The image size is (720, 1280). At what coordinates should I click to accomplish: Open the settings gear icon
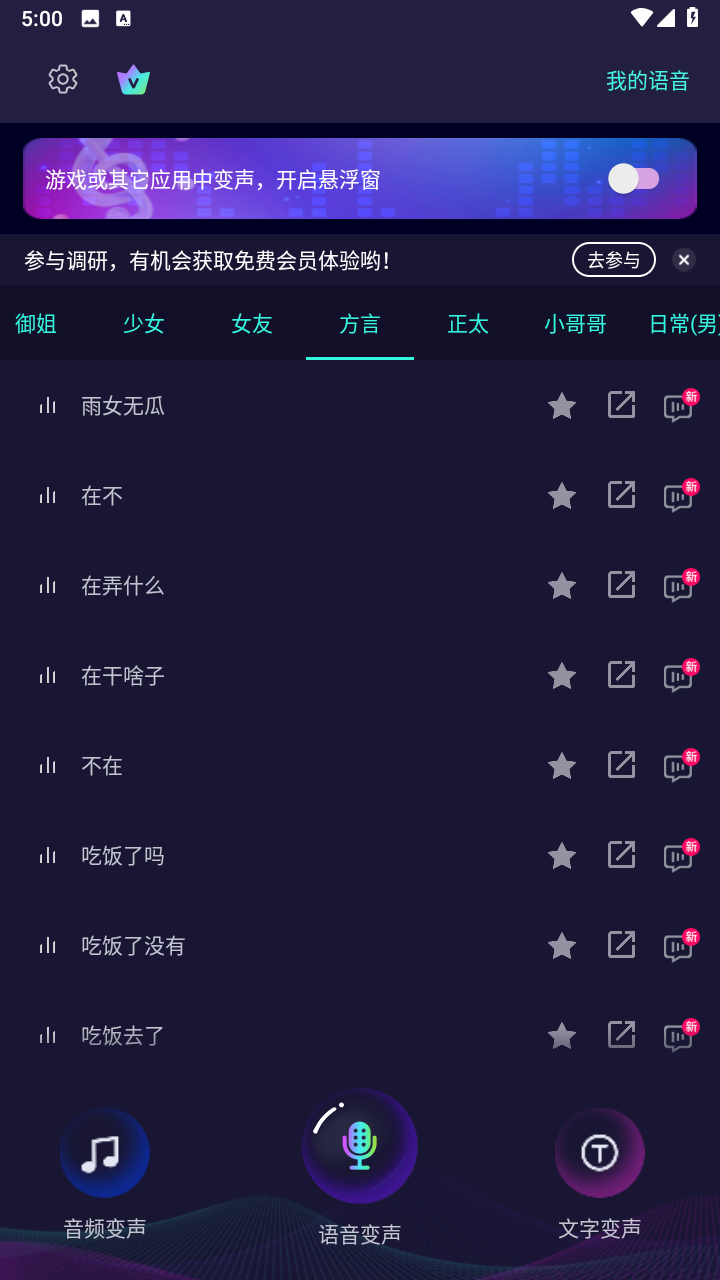(x=63, y=79)
